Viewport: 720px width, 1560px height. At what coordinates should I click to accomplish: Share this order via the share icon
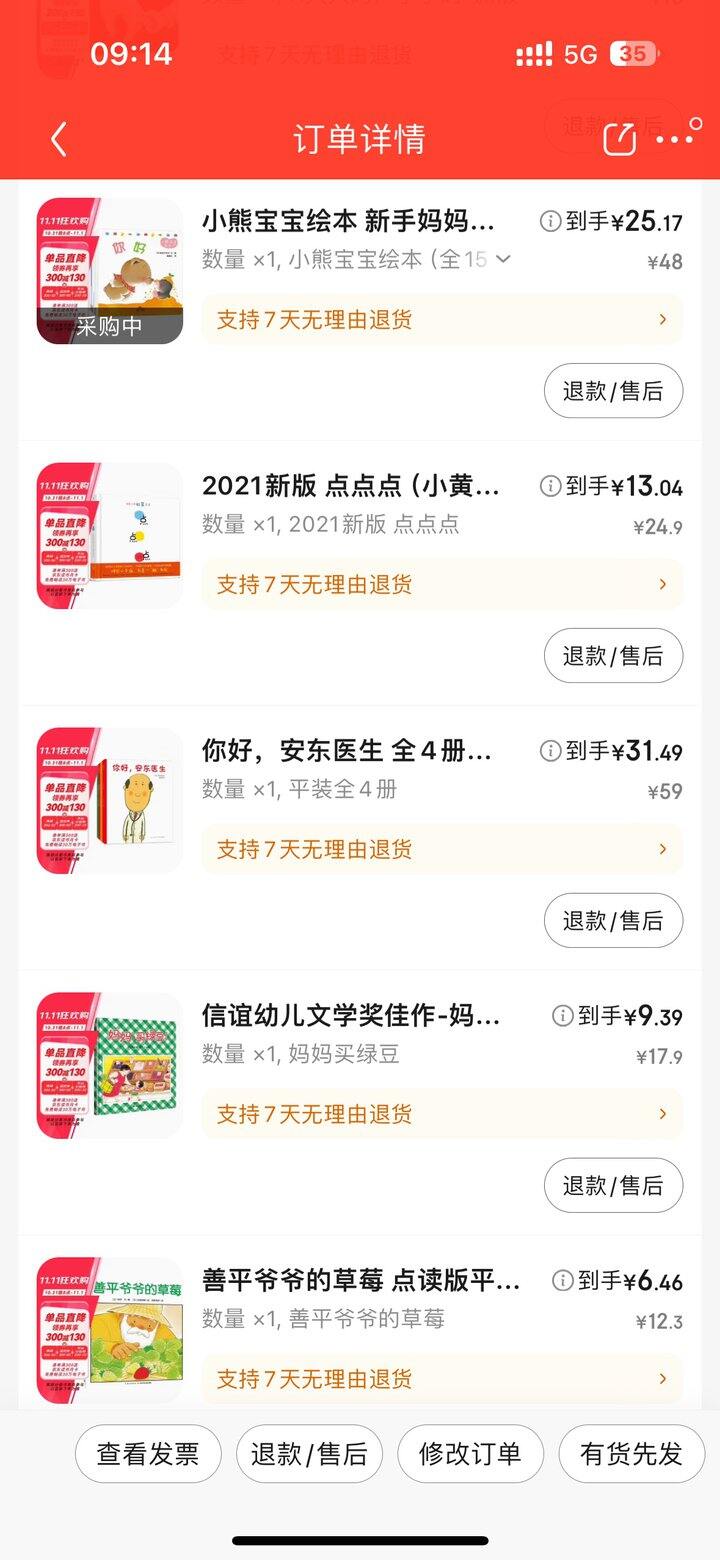[620, 139]
